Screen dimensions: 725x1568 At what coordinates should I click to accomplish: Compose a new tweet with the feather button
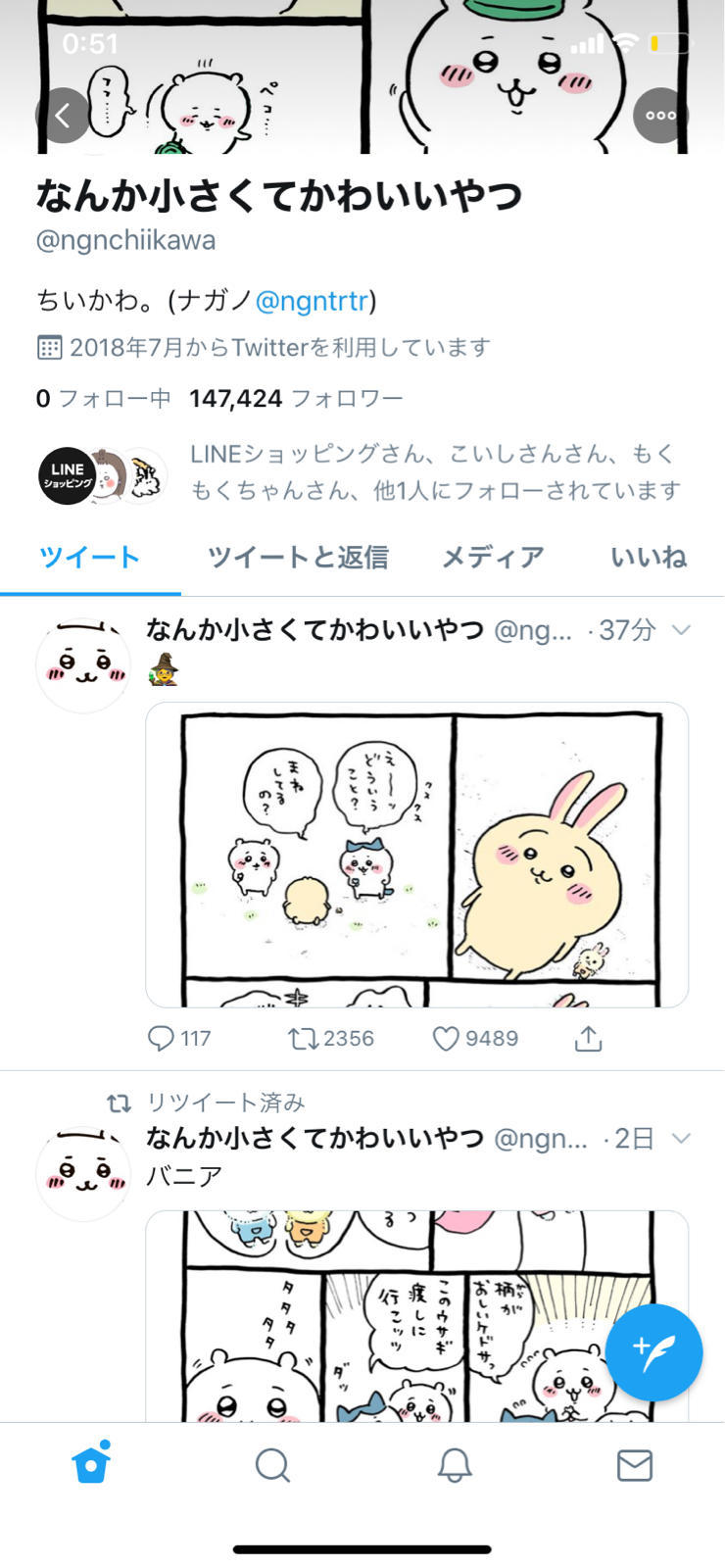pos(653,1352)
